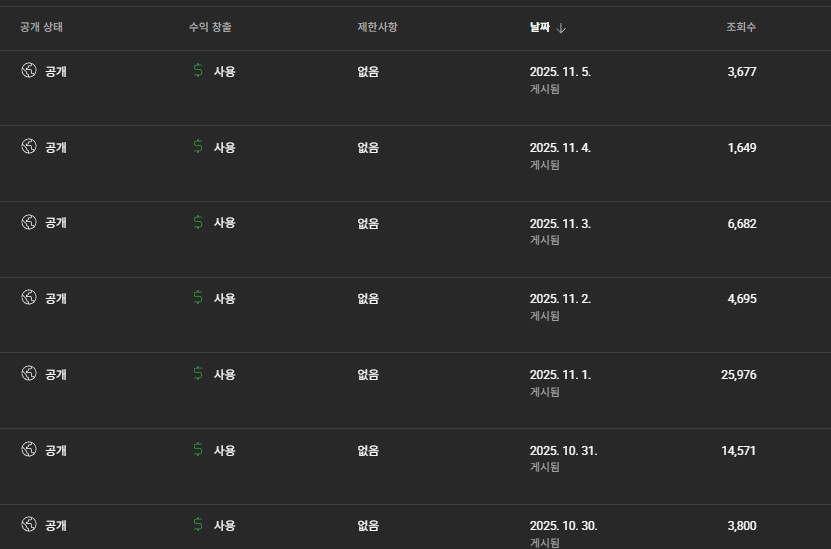Edit monetization 사용 on the 2025. 10. 31. video
831x549 pixels.
click(x=214, y=450)
